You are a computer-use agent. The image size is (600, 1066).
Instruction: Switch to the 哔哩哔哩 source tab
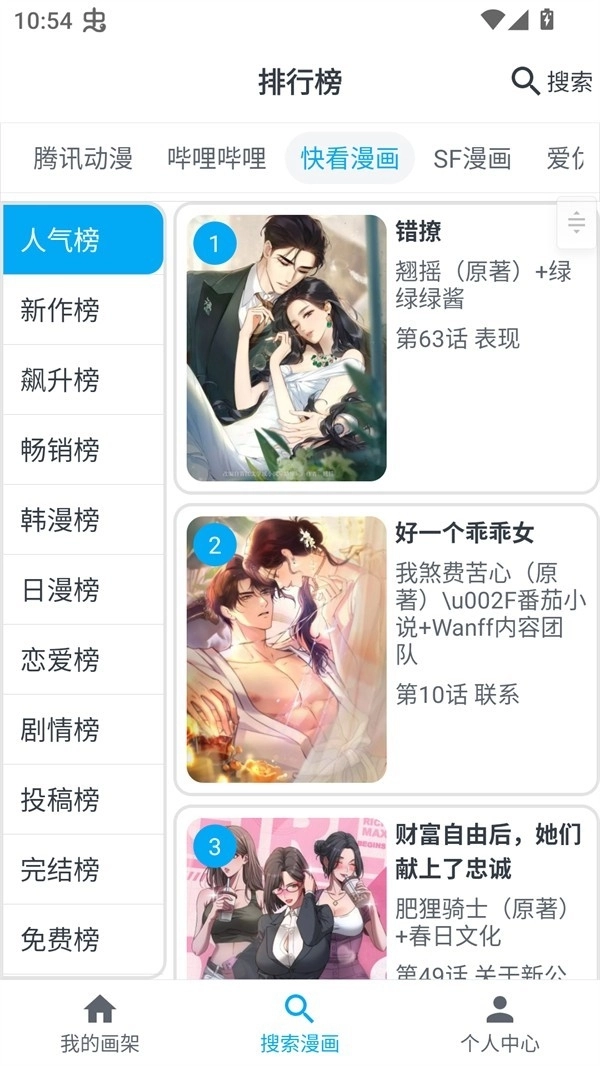[216, 158]
